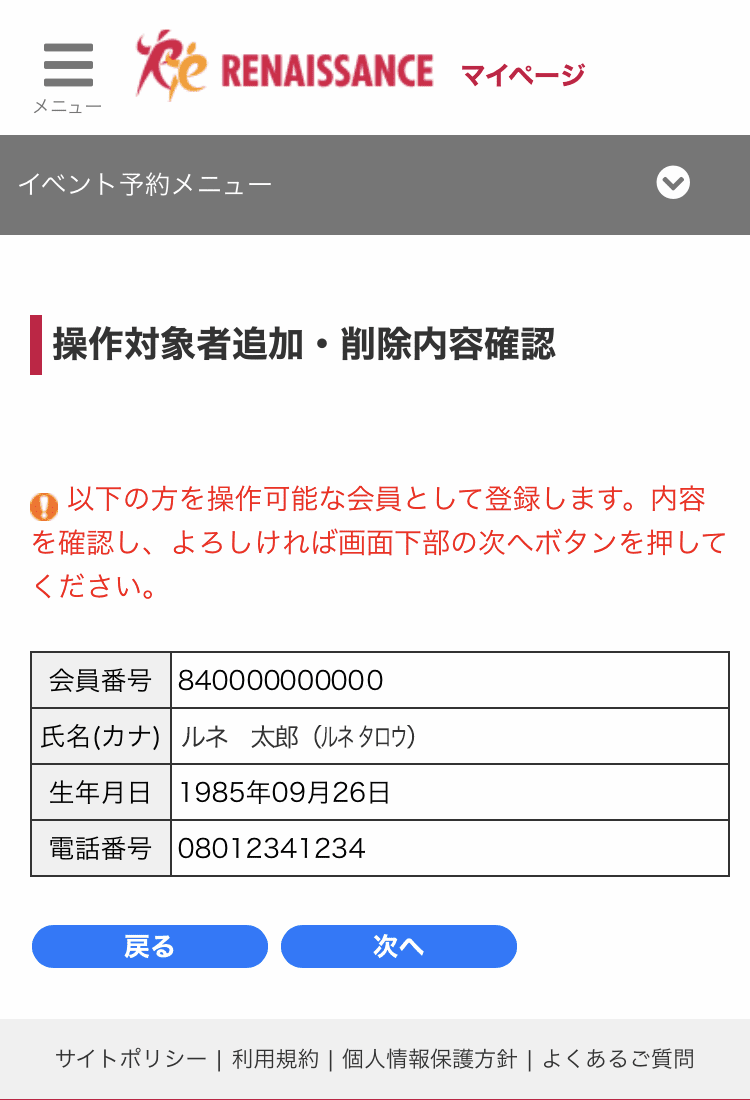Tap the 戻る button to go back
This screenshot has width=750, height=1100.
point(150,946)
